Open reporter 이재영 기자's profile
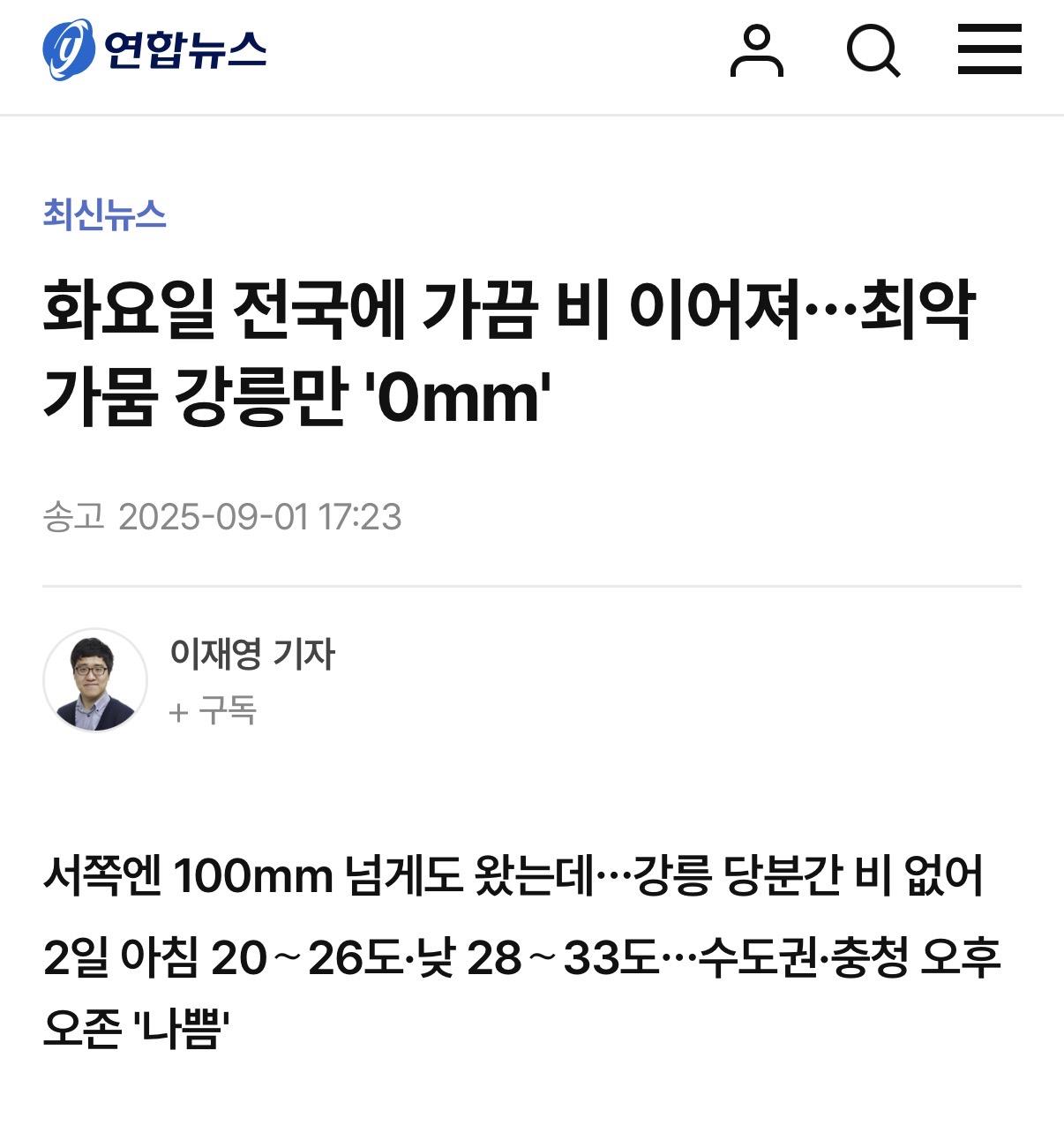 [x=251, y=654]
